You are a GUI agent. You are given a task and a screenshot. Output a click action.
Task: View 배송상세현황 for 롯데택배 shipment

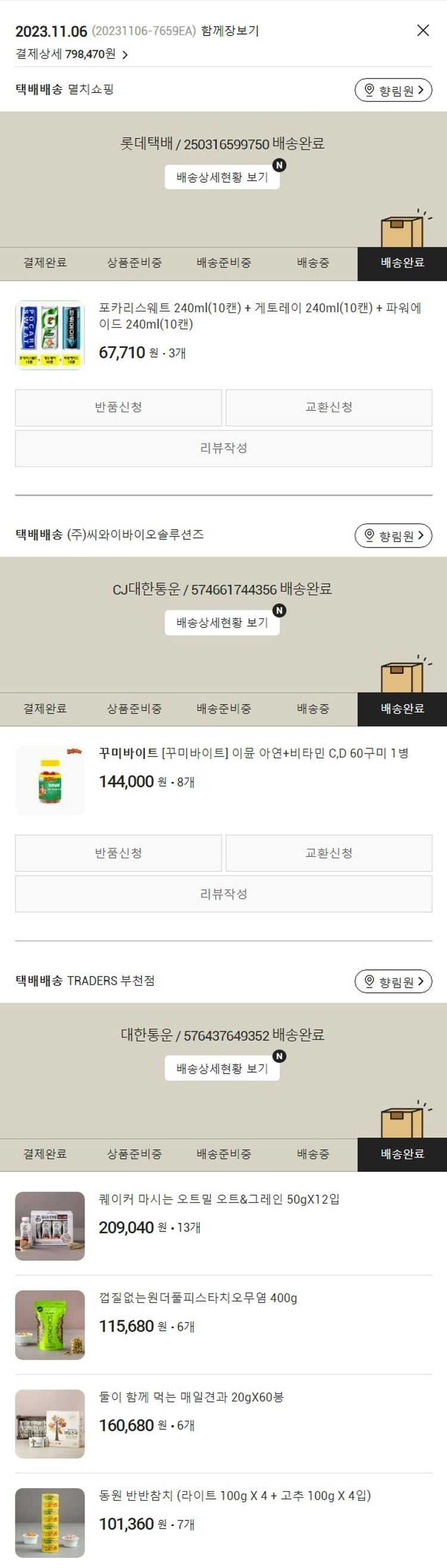(x=222, y=177)
